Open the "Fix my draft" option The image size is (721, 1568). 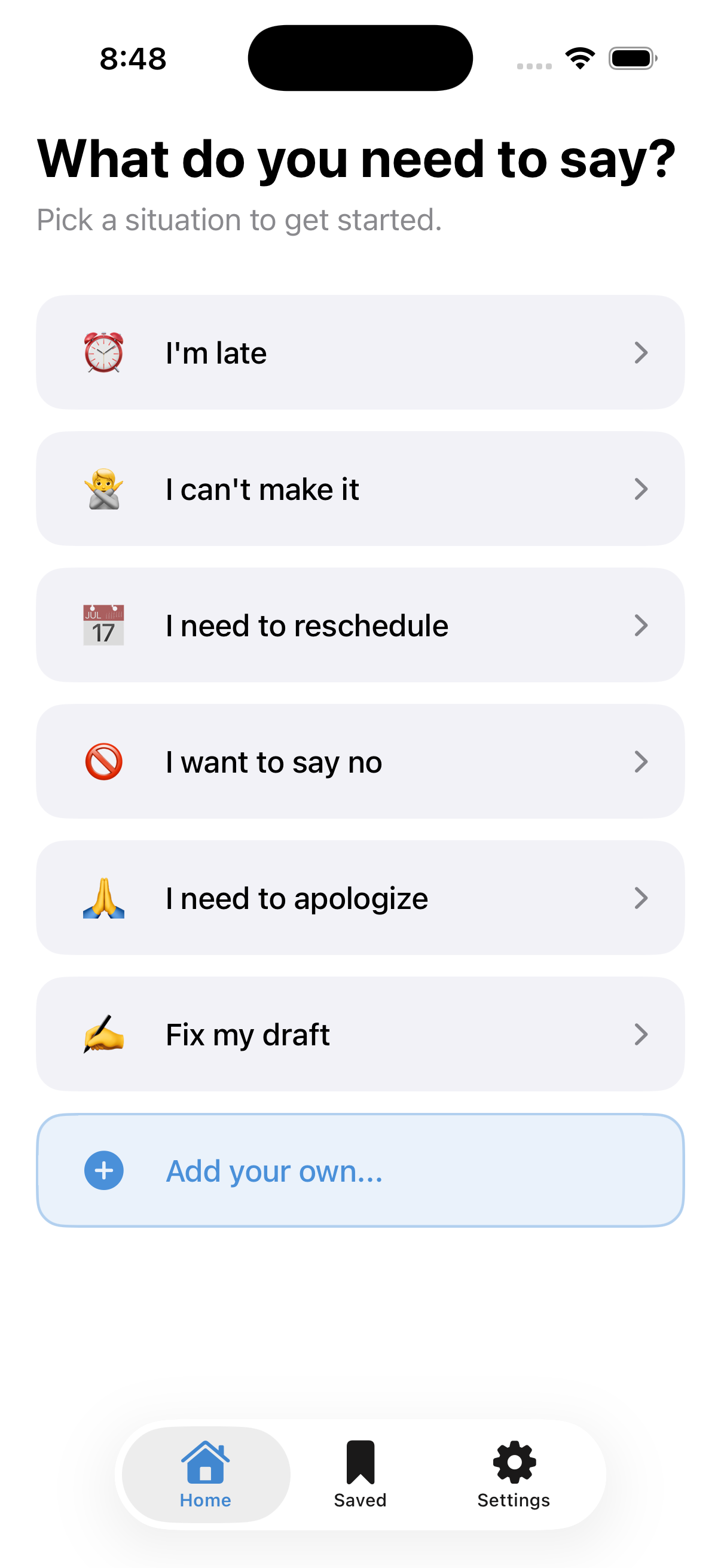(360, 1034)
